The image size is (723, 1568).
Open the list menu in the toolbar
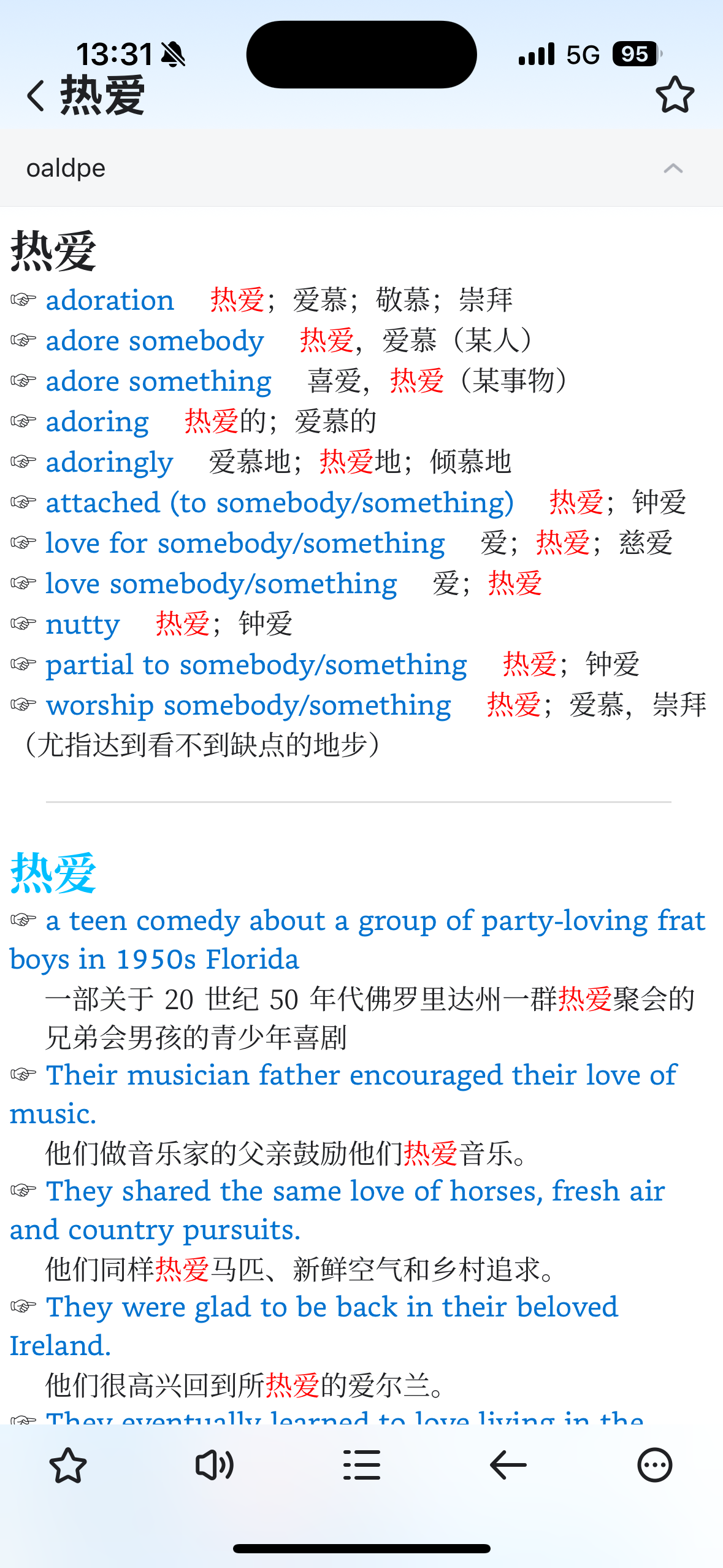pyautogui.click(x=361, y=1466)
